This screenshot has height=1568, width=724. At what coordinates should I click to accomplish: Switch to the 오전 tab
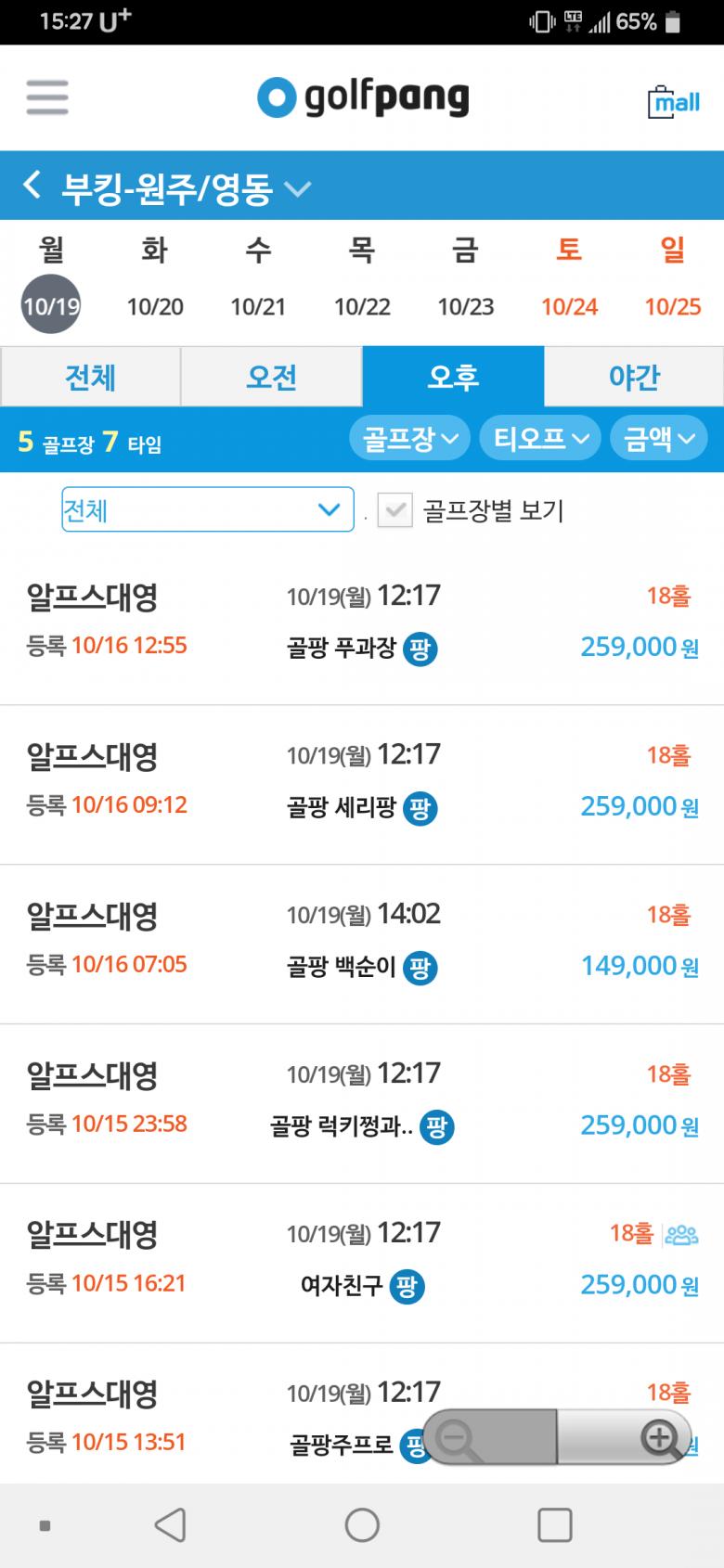click(271, 377)
